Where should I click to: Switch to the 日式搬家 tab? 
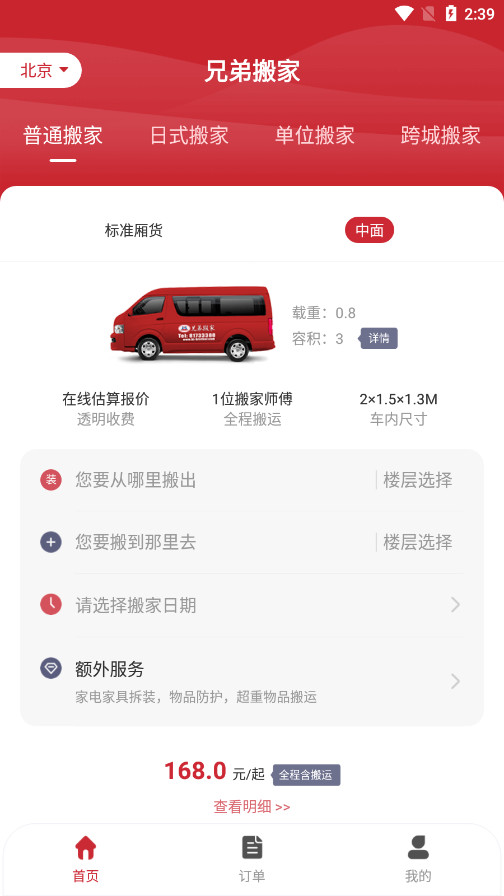click(x=189, y=136)
